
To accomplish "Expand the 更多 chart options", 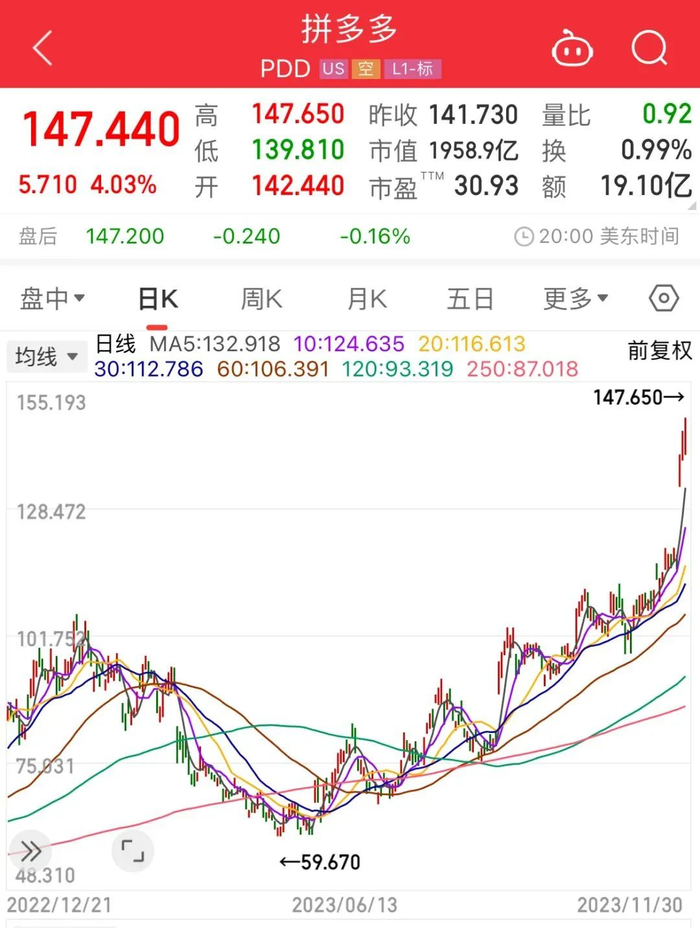I will coord(576,299).
